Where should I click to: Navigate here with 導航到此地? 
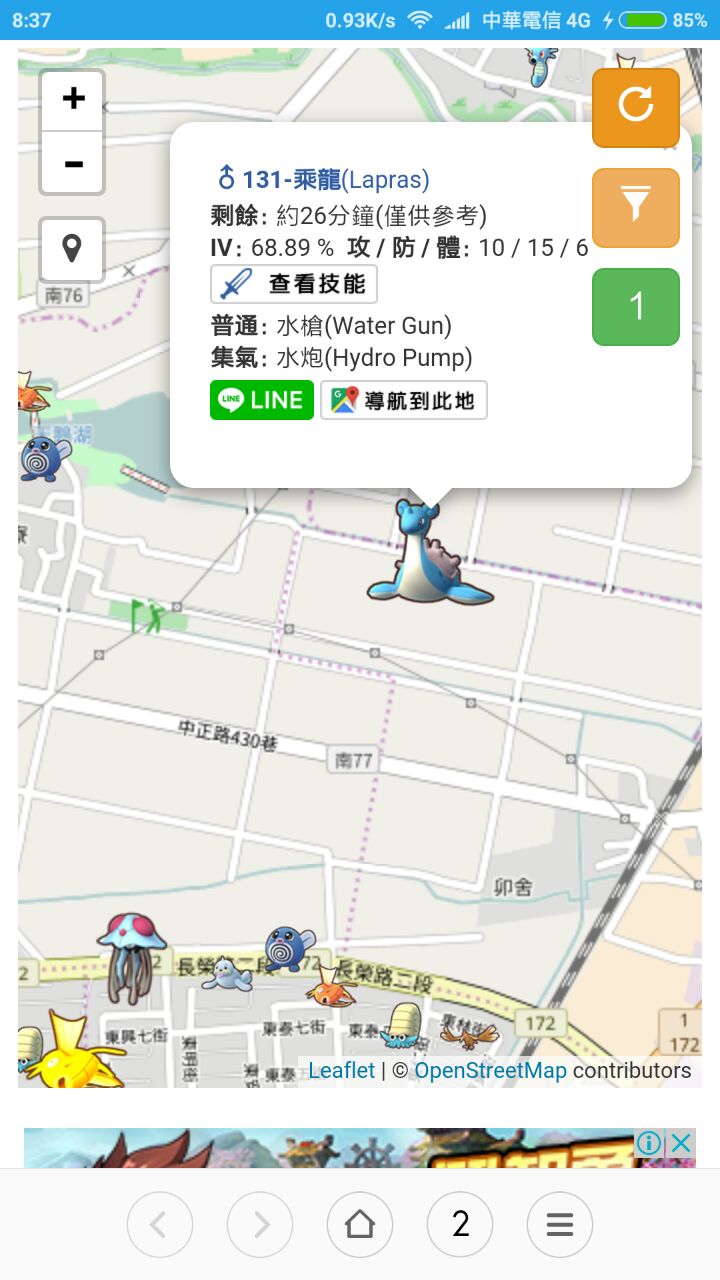[x=403, y=400]
